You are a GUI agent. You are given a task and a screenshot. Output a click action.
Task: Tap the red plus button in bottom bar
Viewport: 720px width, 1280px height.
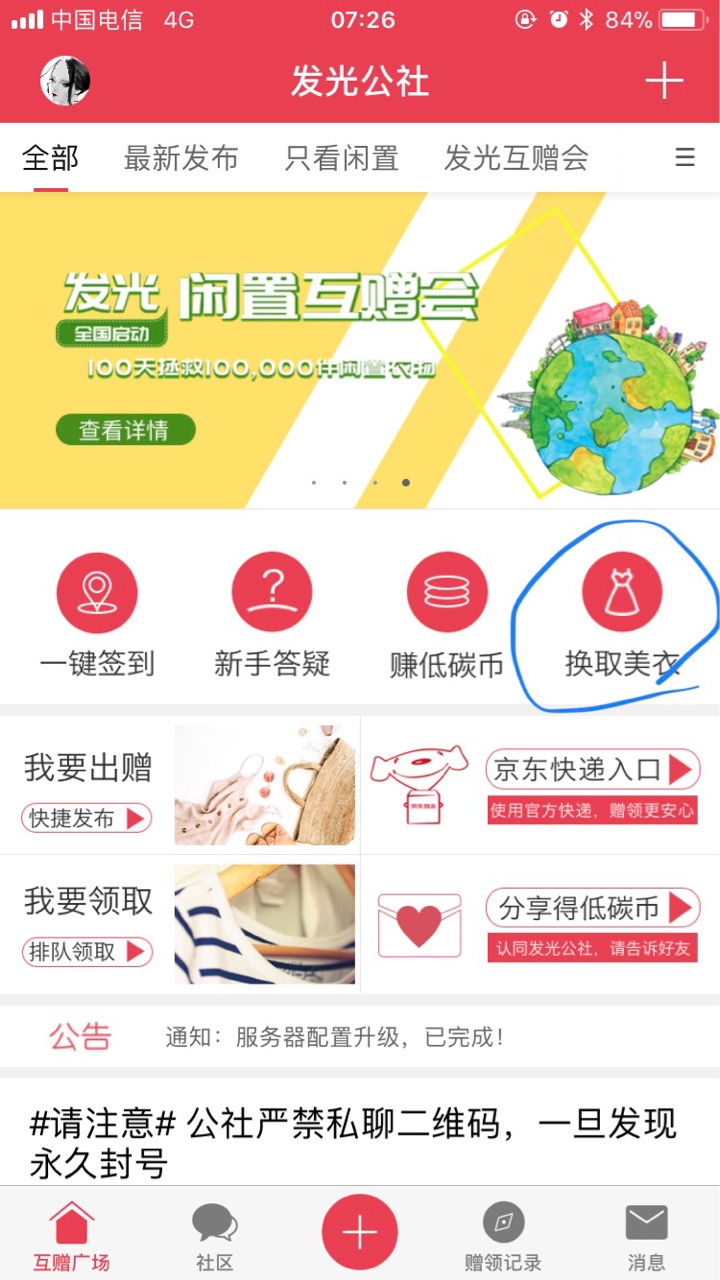[x=360, y=1231]
